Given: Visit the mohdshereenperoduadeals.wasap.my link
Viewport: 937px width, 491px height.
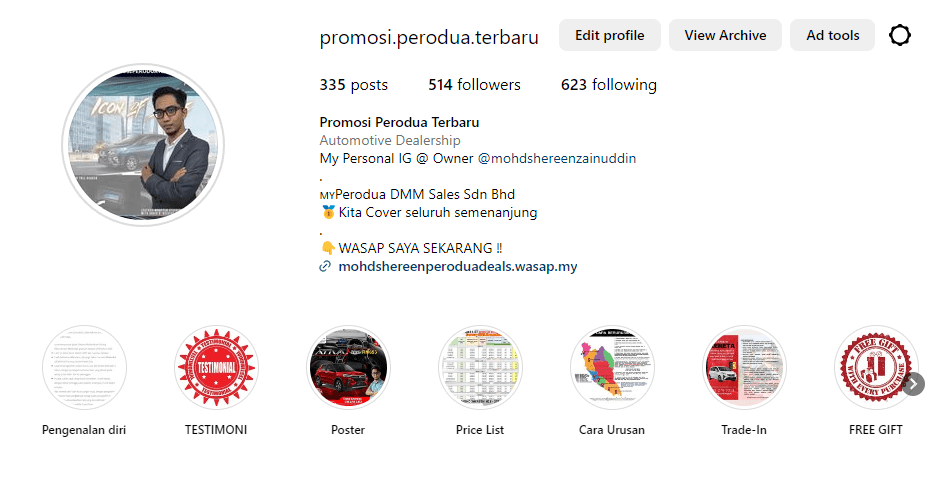Looking at the screenshot, I should (457, 267).
